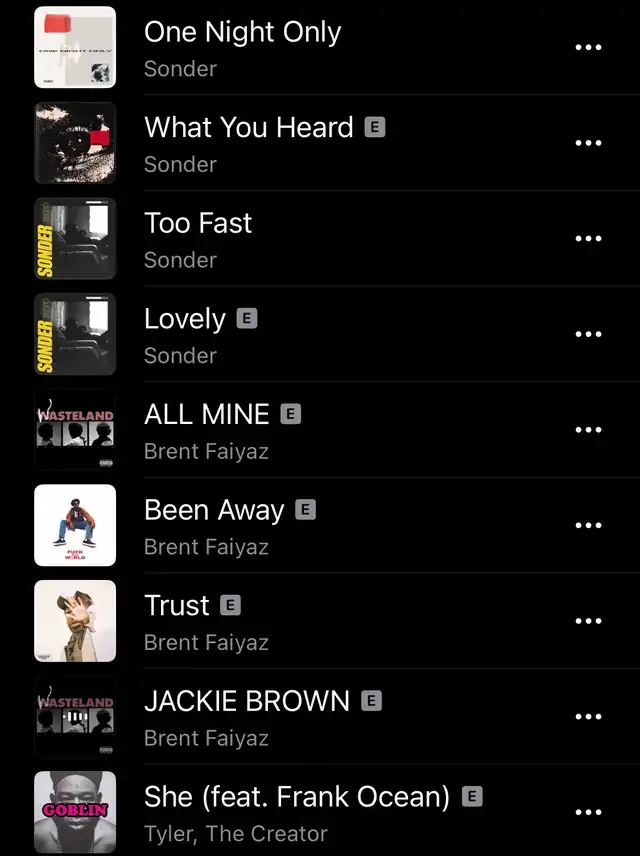Open options for She (feat. Frank Ocean)
Viewport: 640px width, 856px height.
coord(589,812)
